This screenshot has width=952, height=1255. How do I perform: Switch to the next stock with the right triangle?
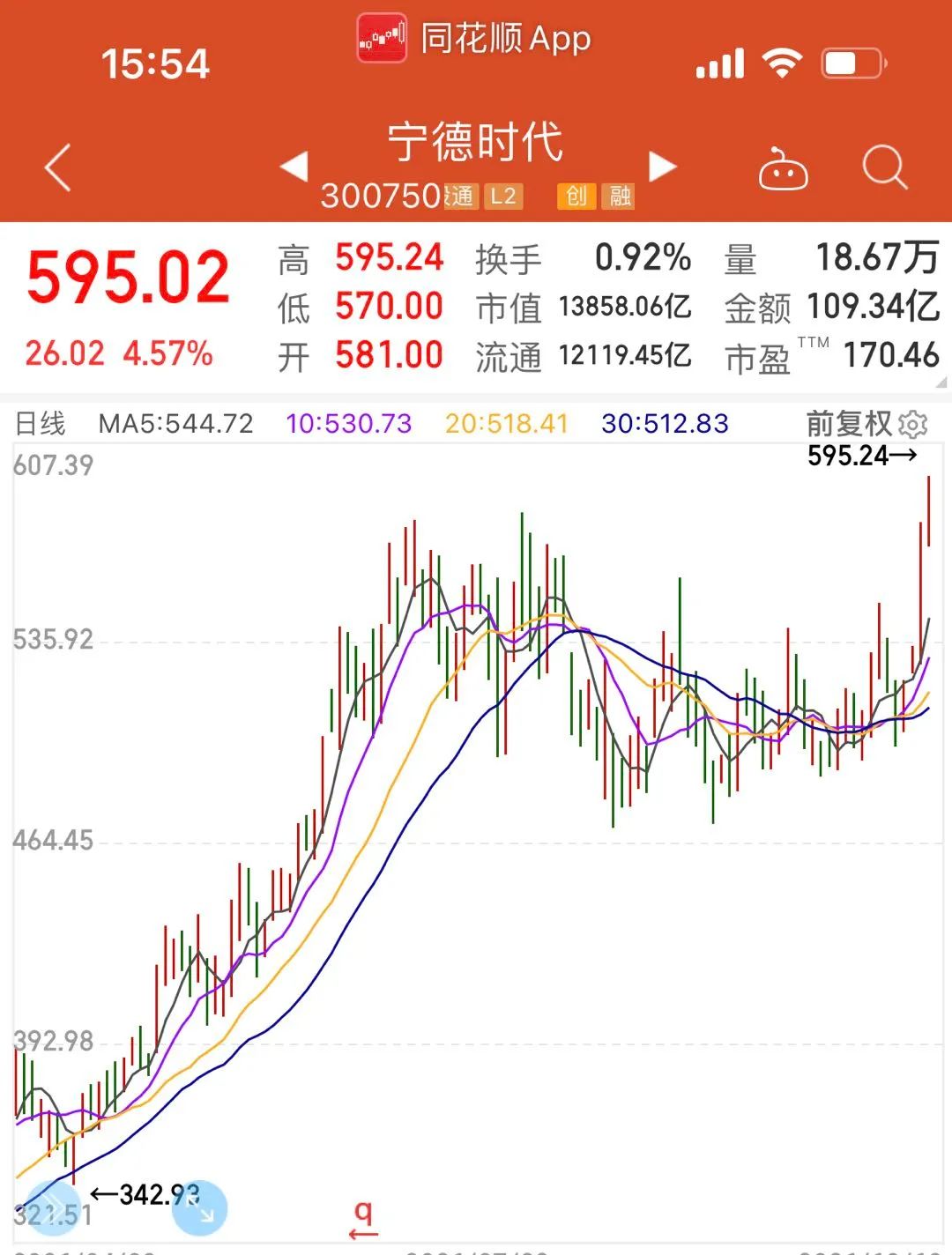click(662, 166)
